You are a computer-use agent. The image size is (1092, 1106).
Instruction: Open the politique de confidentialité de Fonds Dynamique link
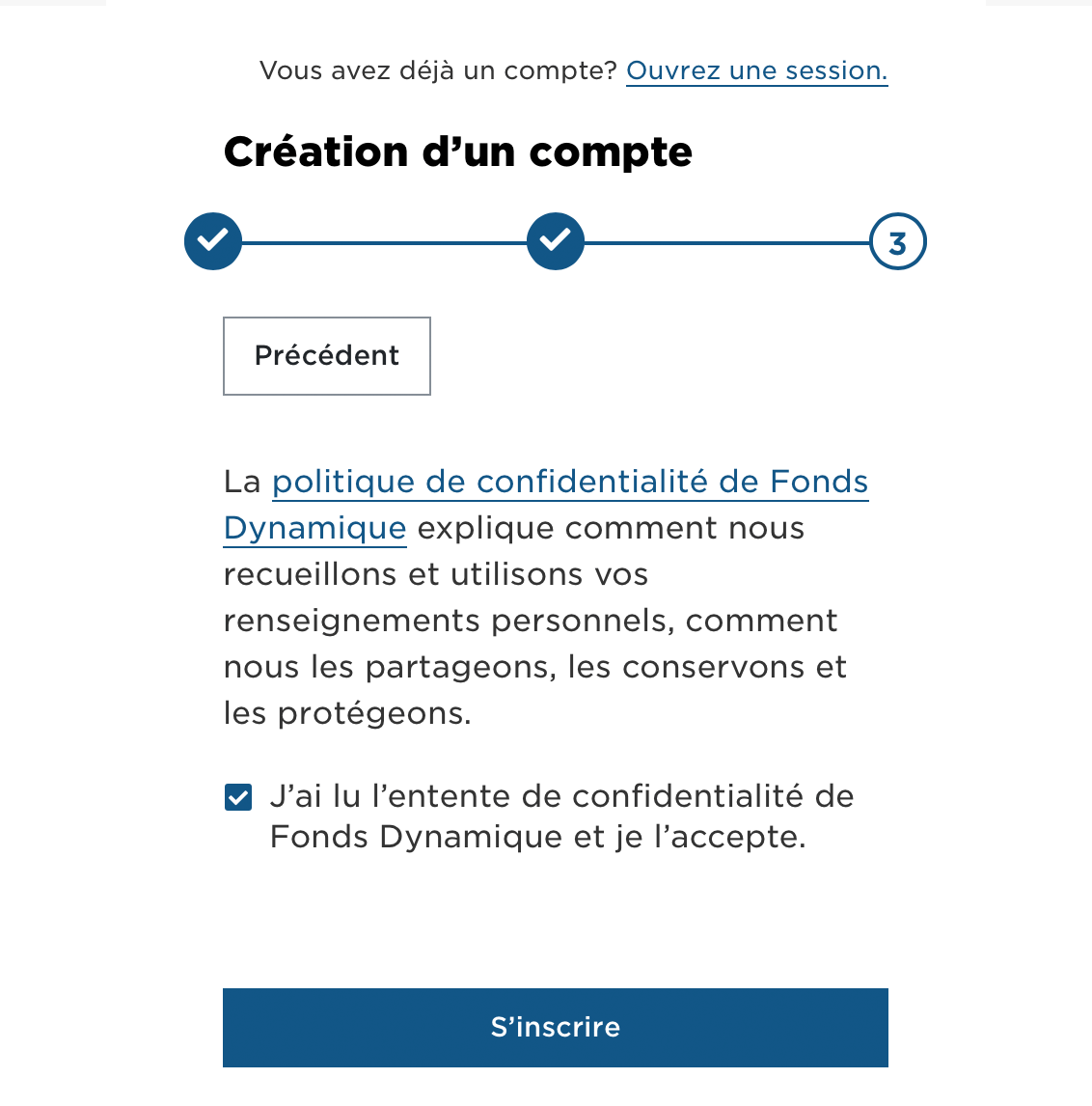coord(569,483)
